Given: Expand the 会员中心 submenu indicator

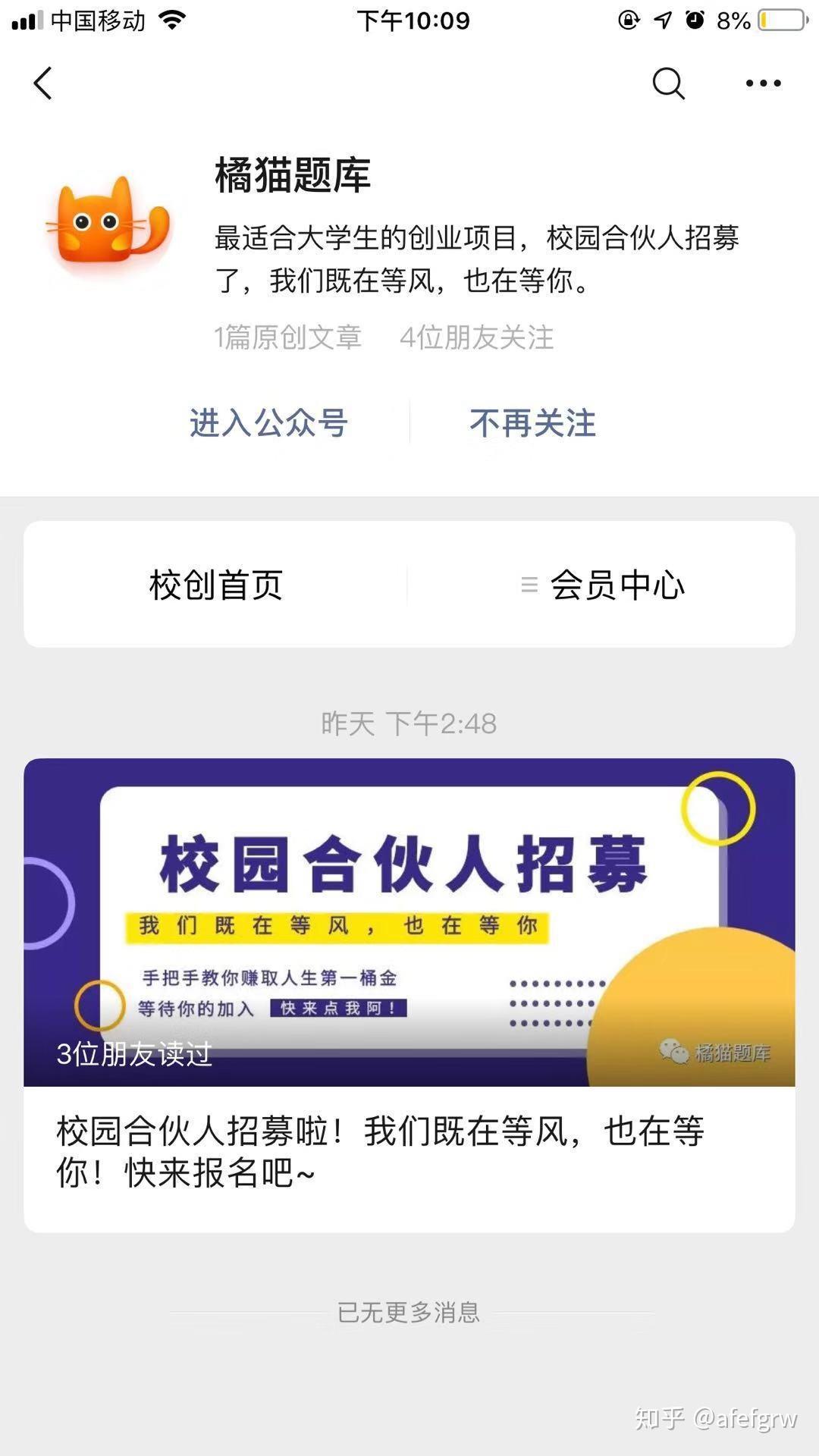Looking at the screenshot, I should [529, 585].
